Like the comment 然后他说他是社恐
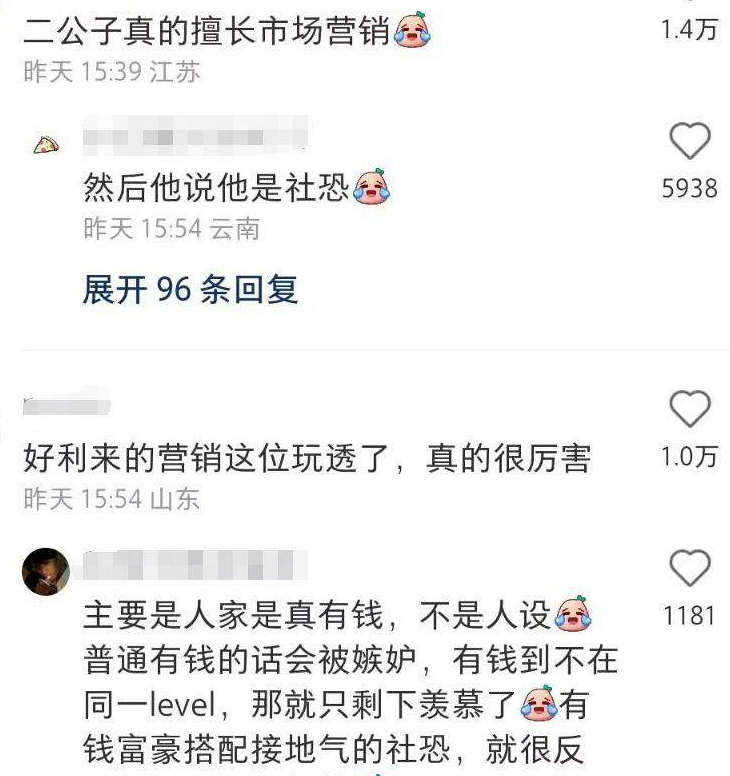The image size is (730, 776). click(x=689, y=142)
